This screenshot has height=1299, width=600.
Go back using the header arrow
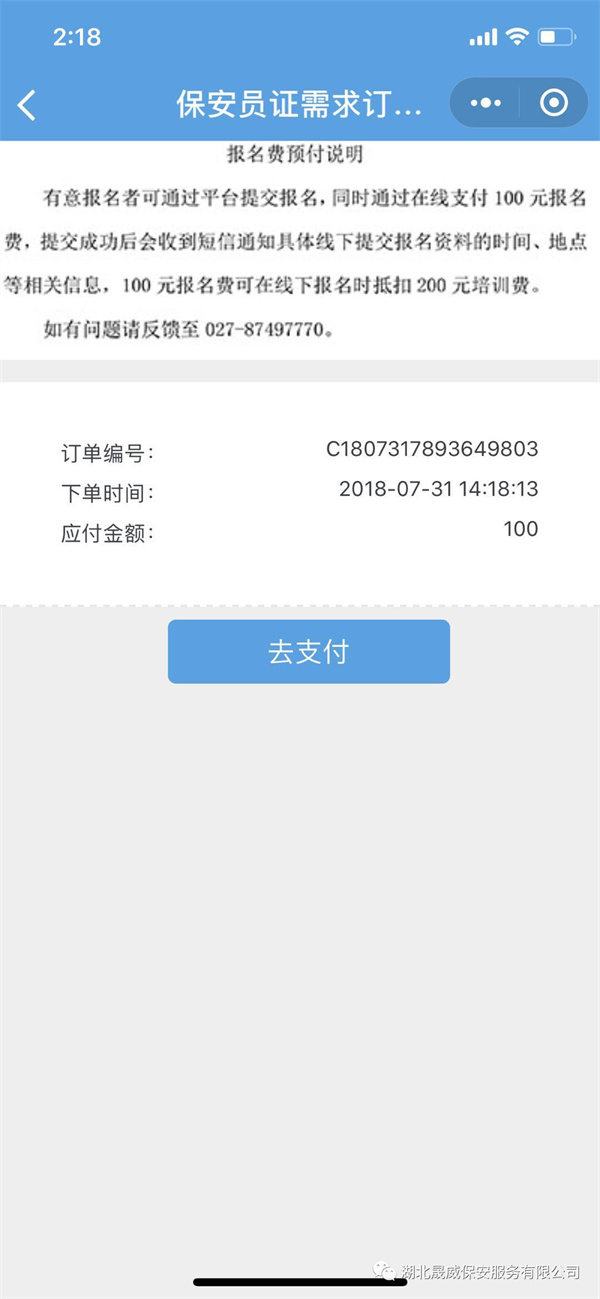pos(28,104)
